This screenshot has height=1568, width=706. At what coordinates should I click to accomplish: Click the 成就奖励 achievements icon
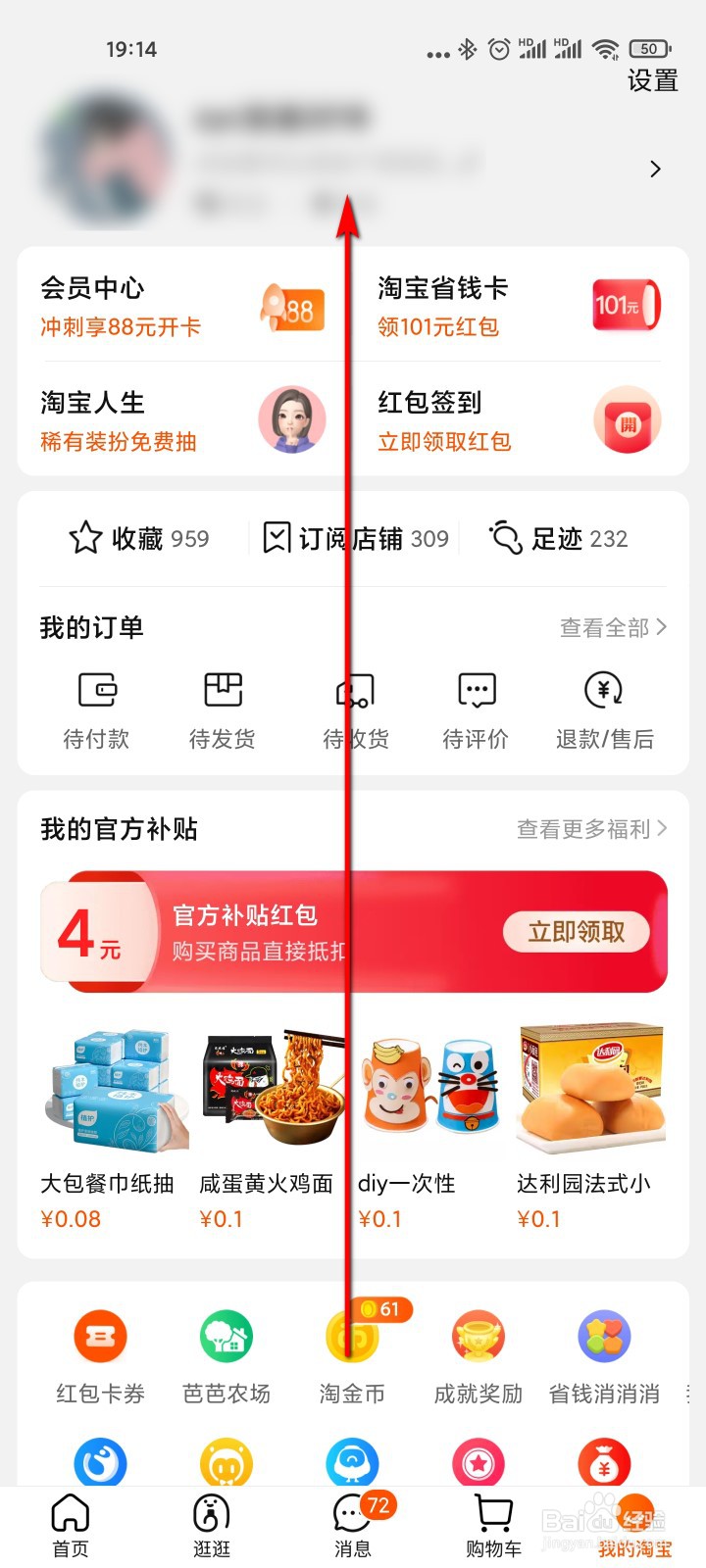pyautogui.click(x=478, y=1335)
